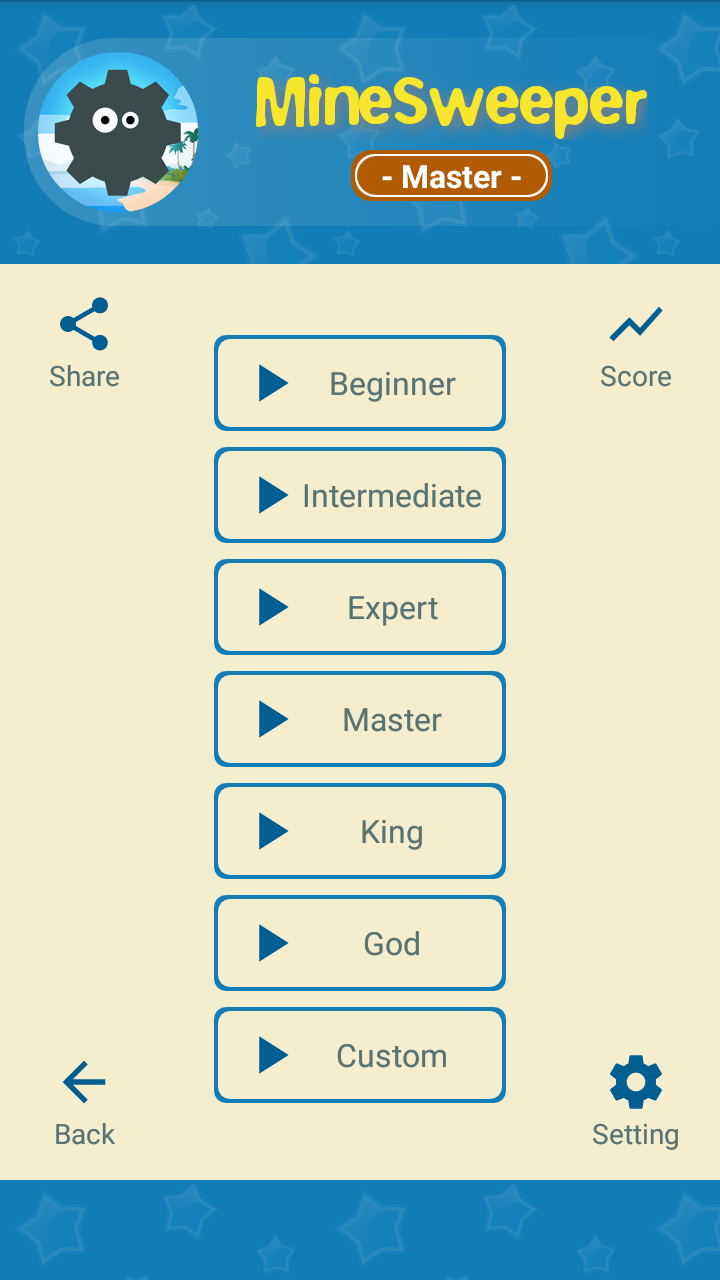The height and width of the screenshot is (1280, 720).
Task: Open the Score statistics icon
Action: tap(636, 323)
